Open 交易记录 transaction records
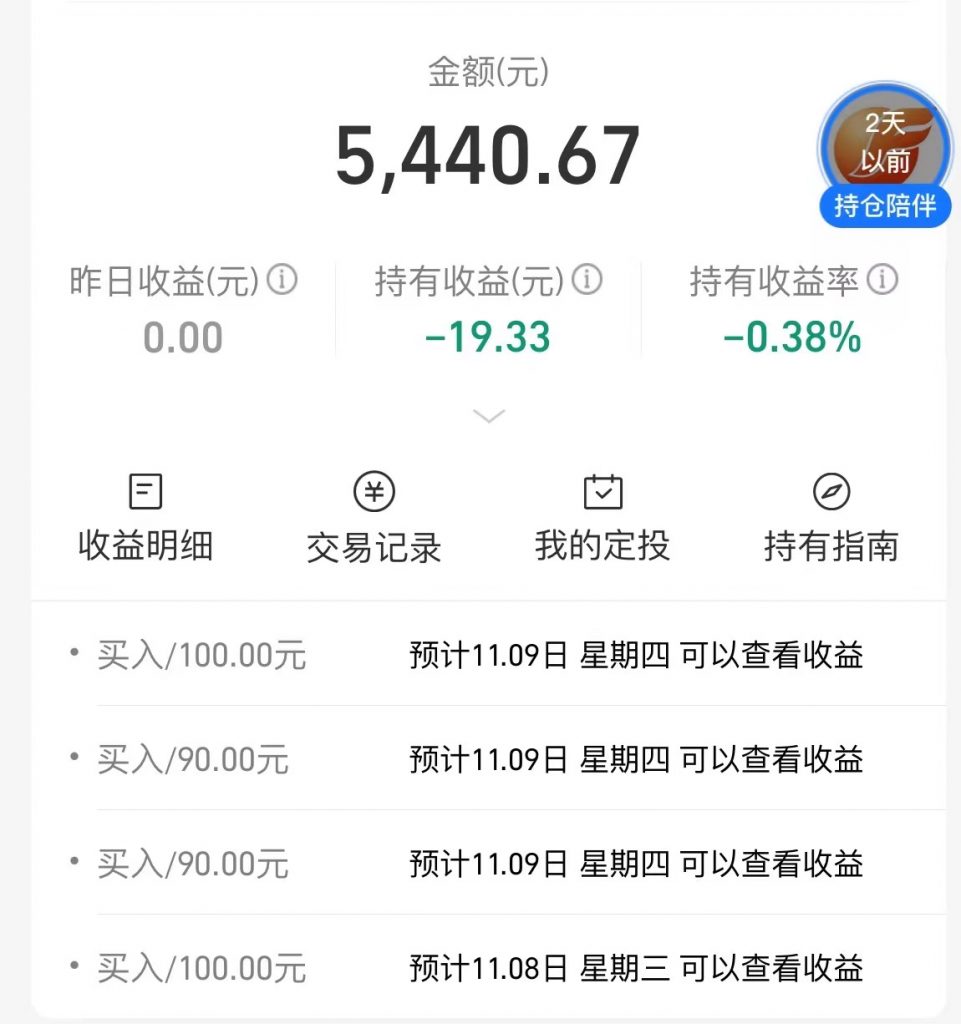The width and height of the screenshot is (961, 1024). [x=374, y=518]
